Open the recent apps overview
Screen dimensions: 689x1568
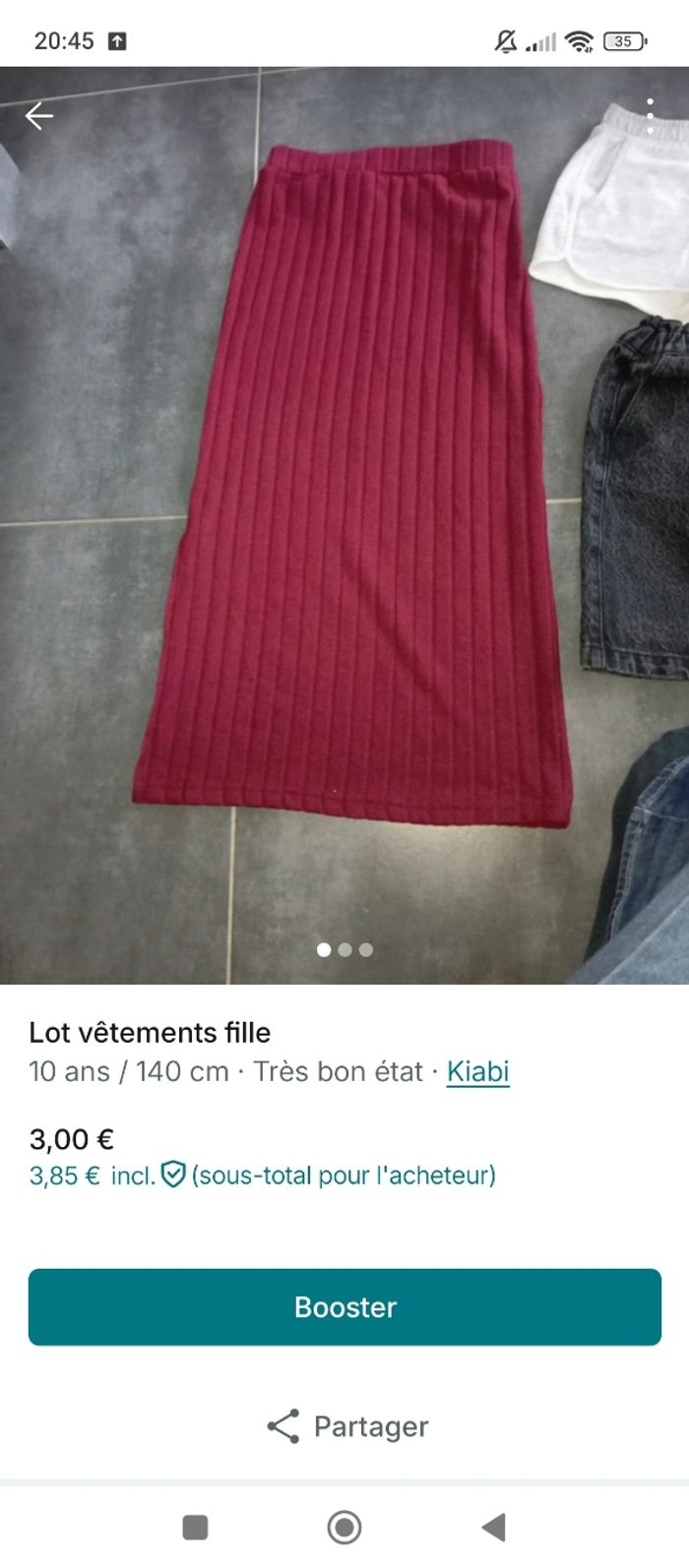195,1528
